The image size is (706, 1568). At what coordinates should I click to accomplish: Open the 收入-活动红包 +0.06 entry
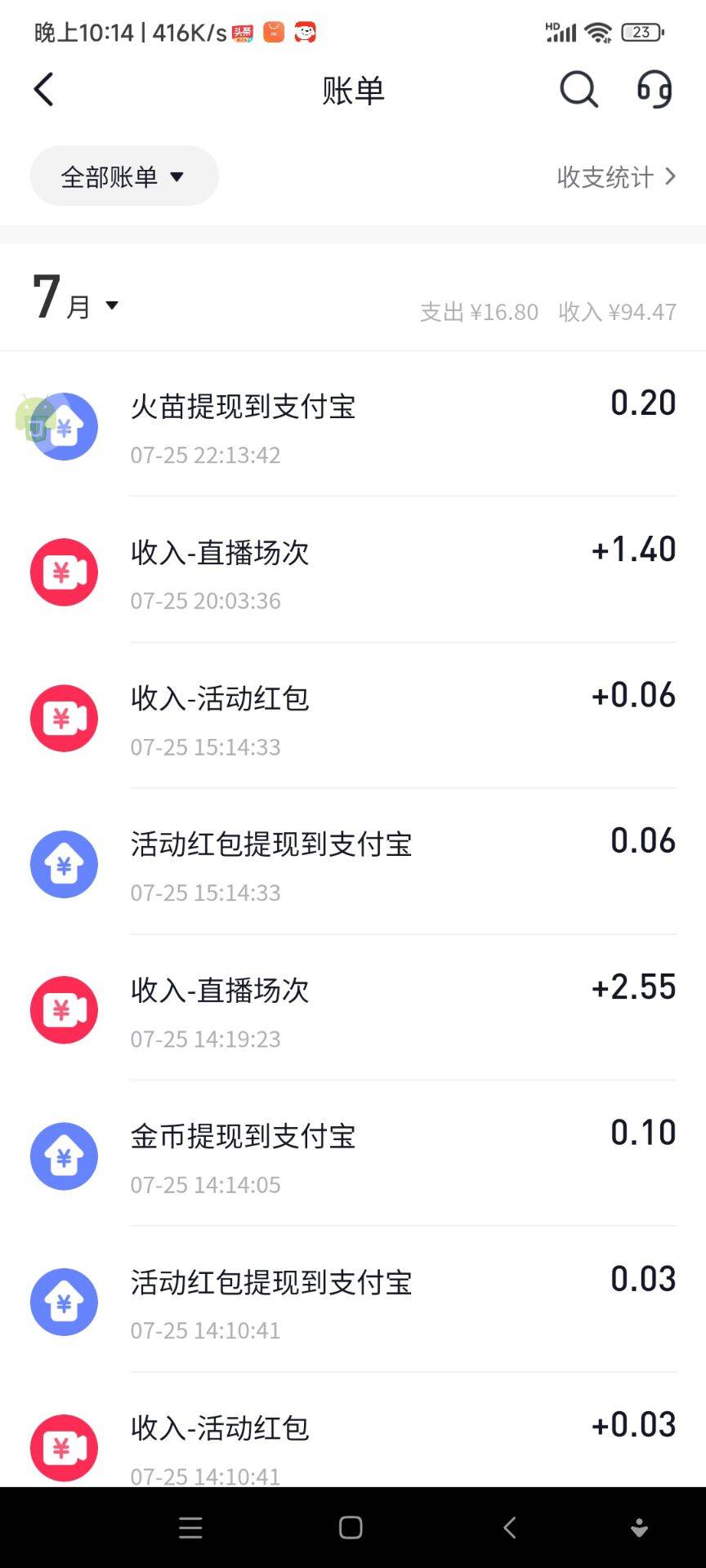(353, 716)
